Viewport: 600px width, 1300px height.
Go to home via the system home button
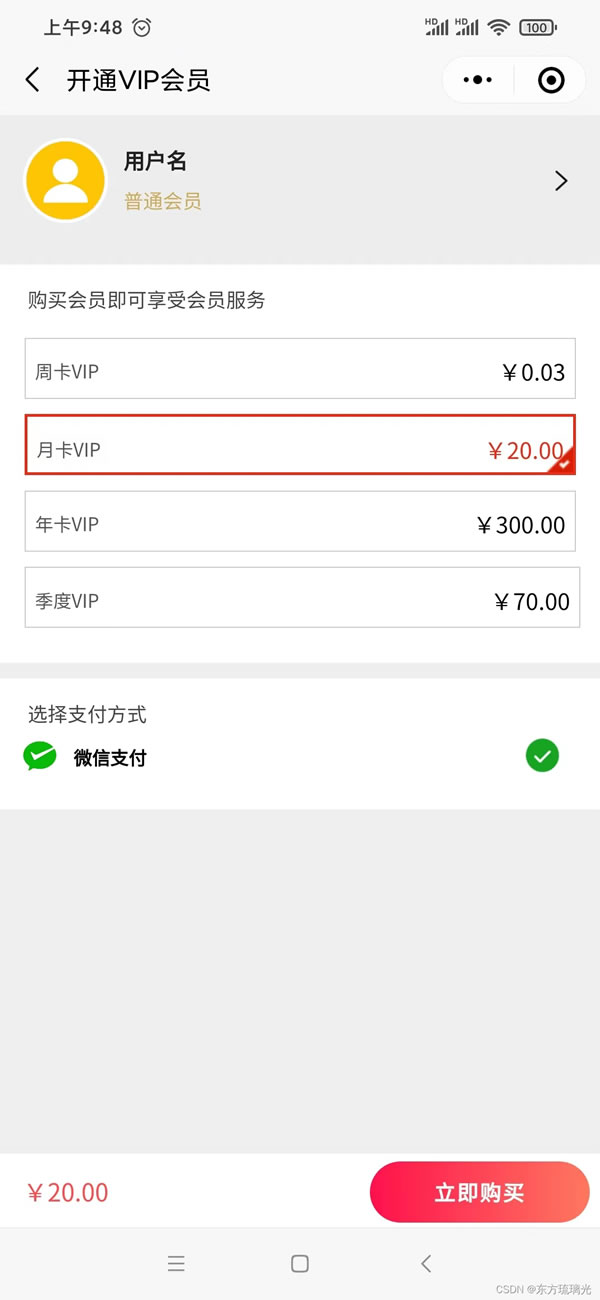tap(300, 1263)
